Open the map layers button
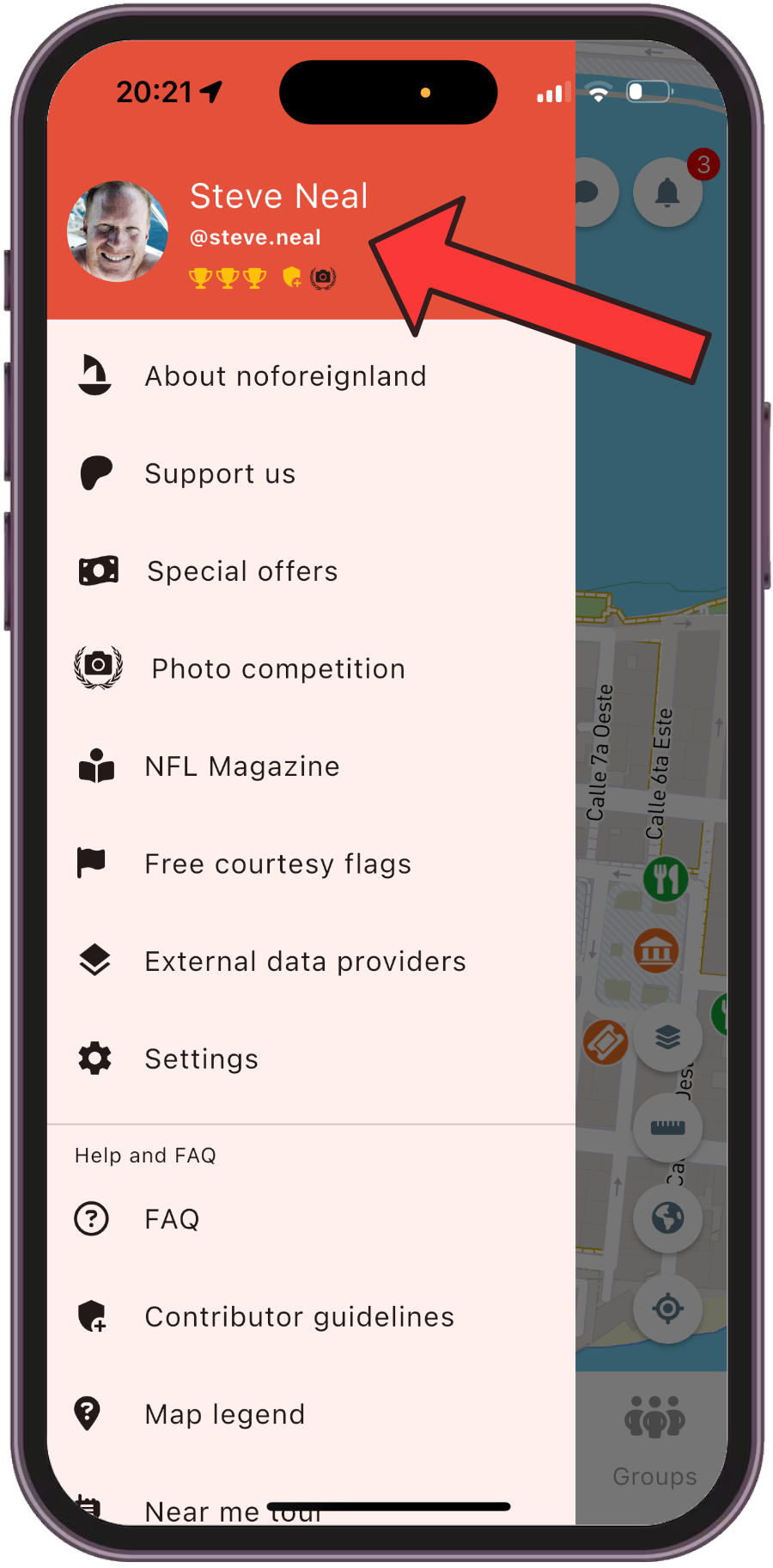The height and width of the screenshot is (1568, 773). tap(667, 1037)
